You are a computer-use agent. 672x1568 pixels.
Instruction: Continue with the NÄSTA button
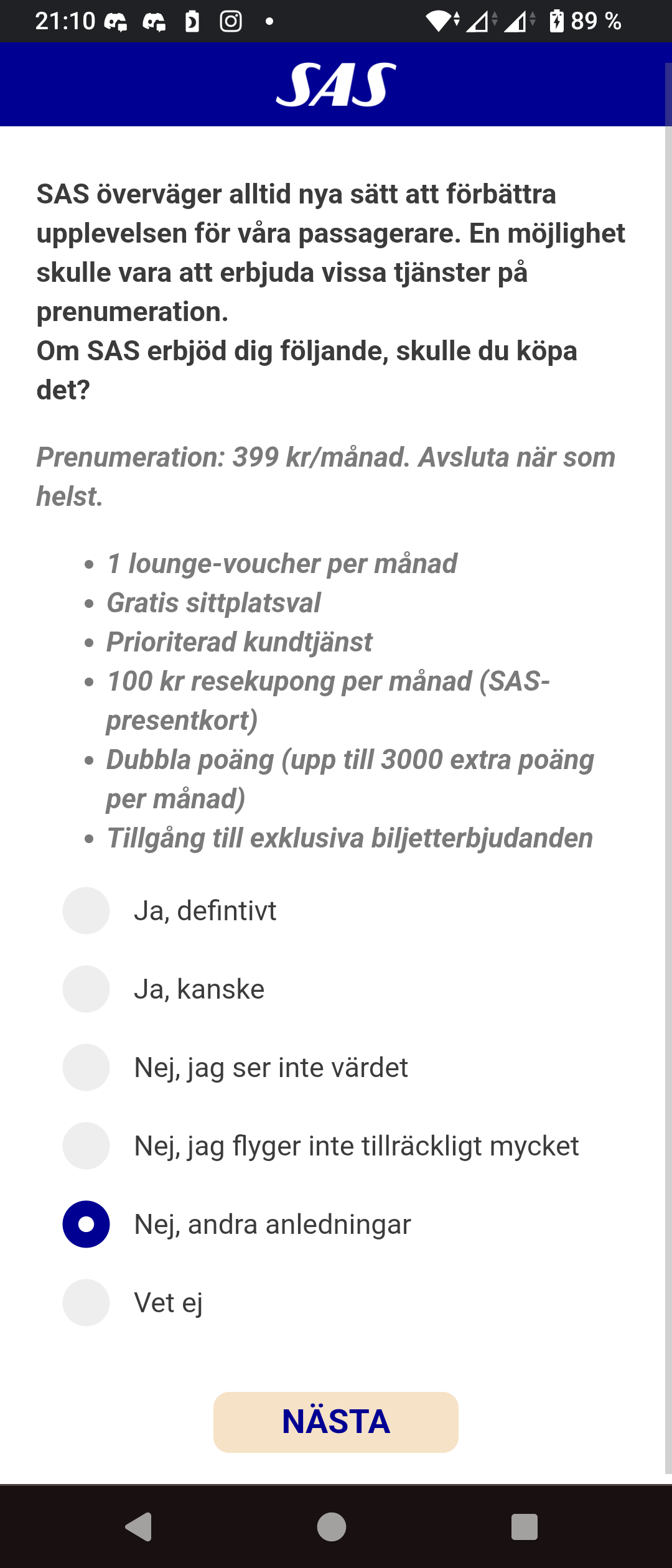335,1422
